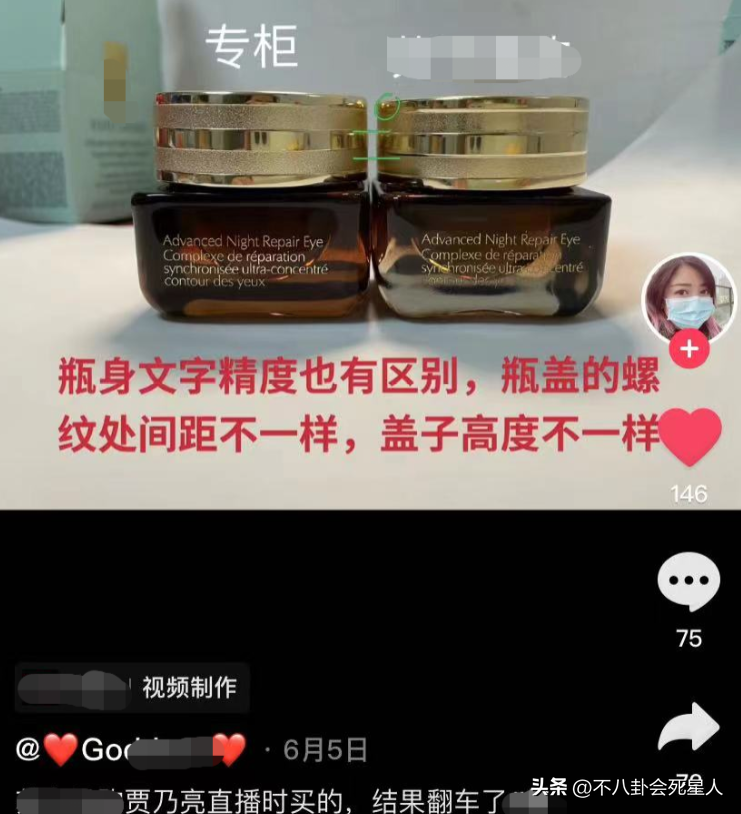Screen dimensions: 741x814
Task: Follow the creator with the plus button
Action: 688,350
